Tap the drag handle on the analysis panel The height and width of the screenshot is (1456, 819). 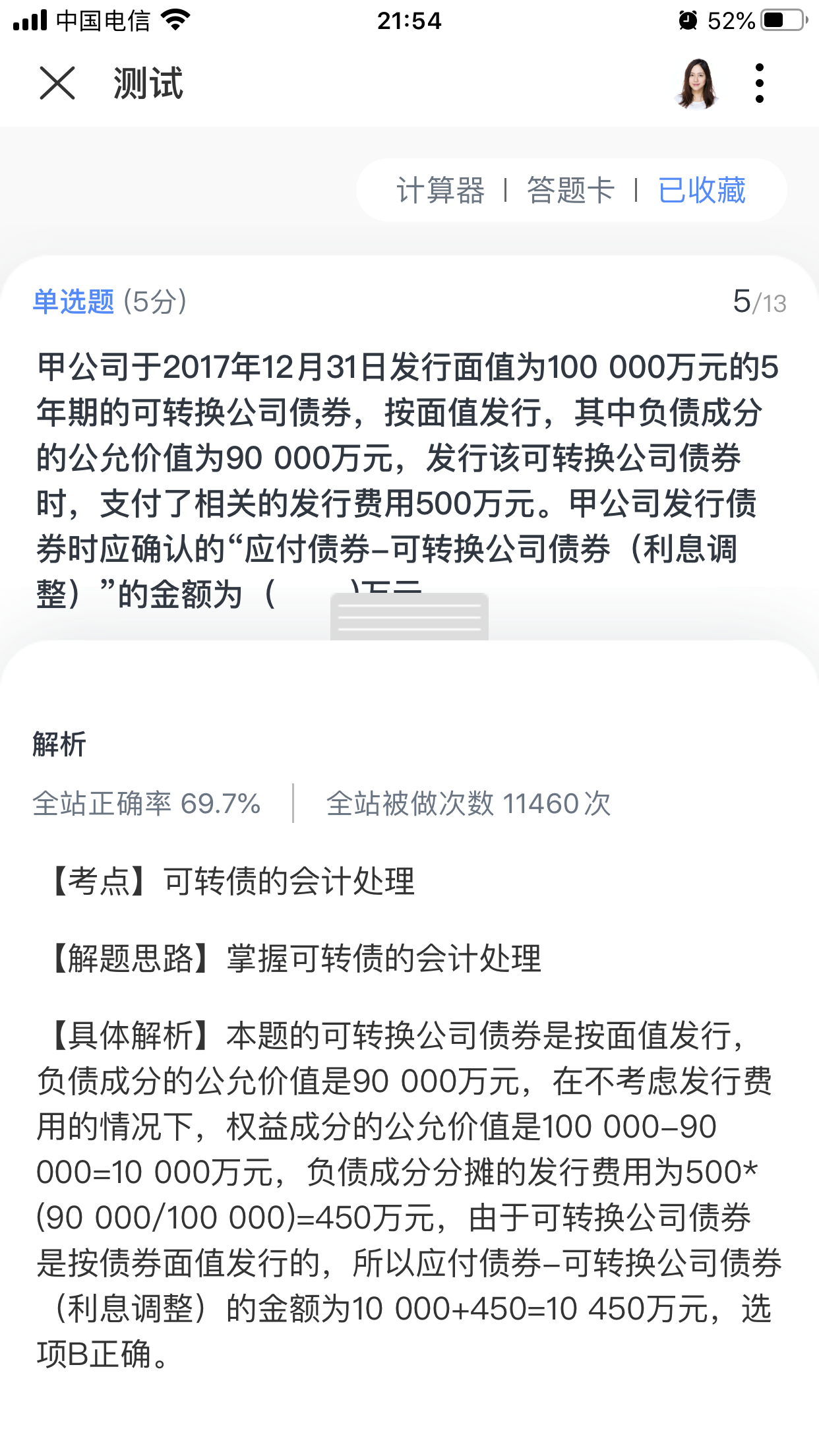coord(409,617)
